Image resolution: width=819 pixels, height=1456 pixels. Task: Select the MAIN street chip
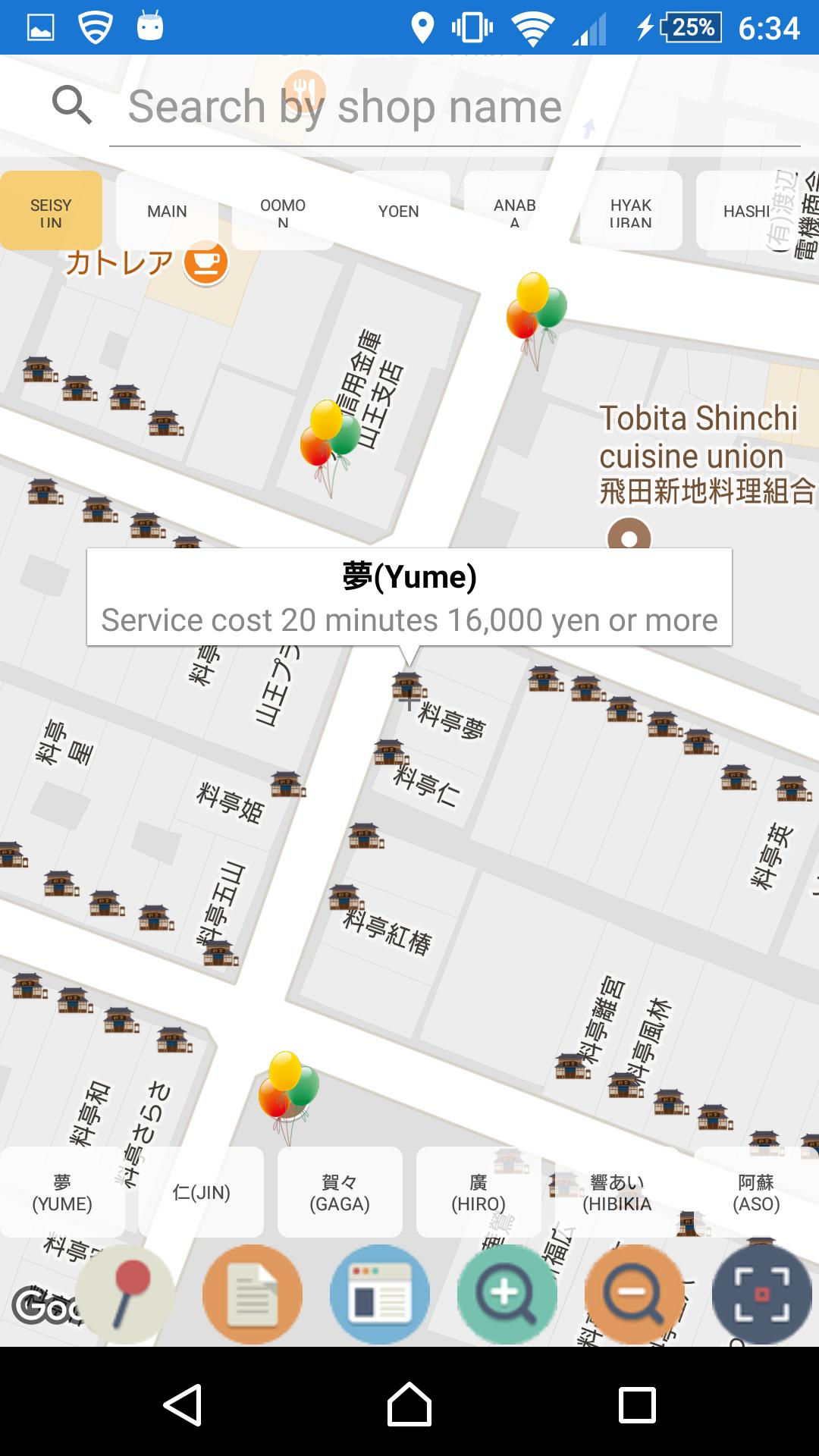[x=167, y=211]
